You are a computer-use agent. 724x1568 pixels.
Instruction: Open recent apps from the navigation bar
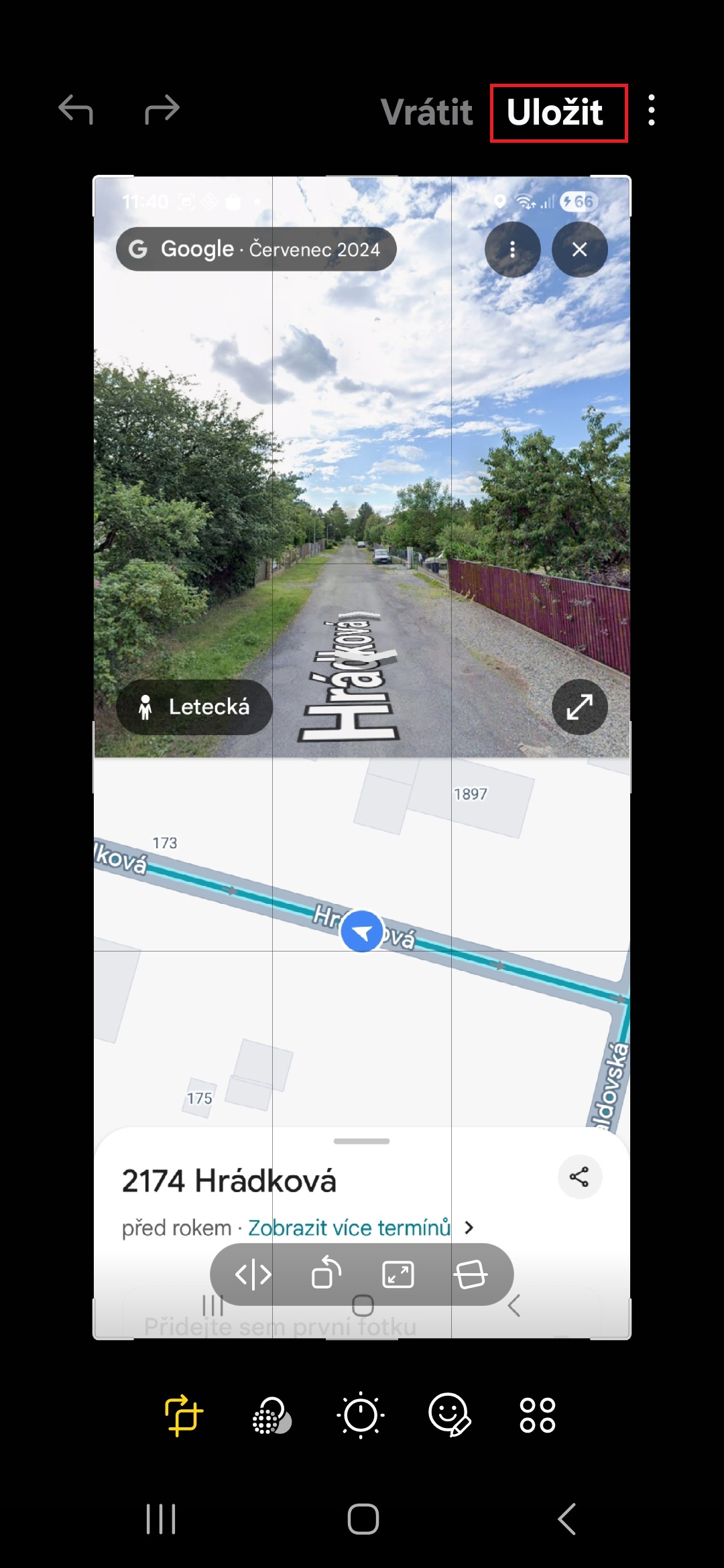161,1519
